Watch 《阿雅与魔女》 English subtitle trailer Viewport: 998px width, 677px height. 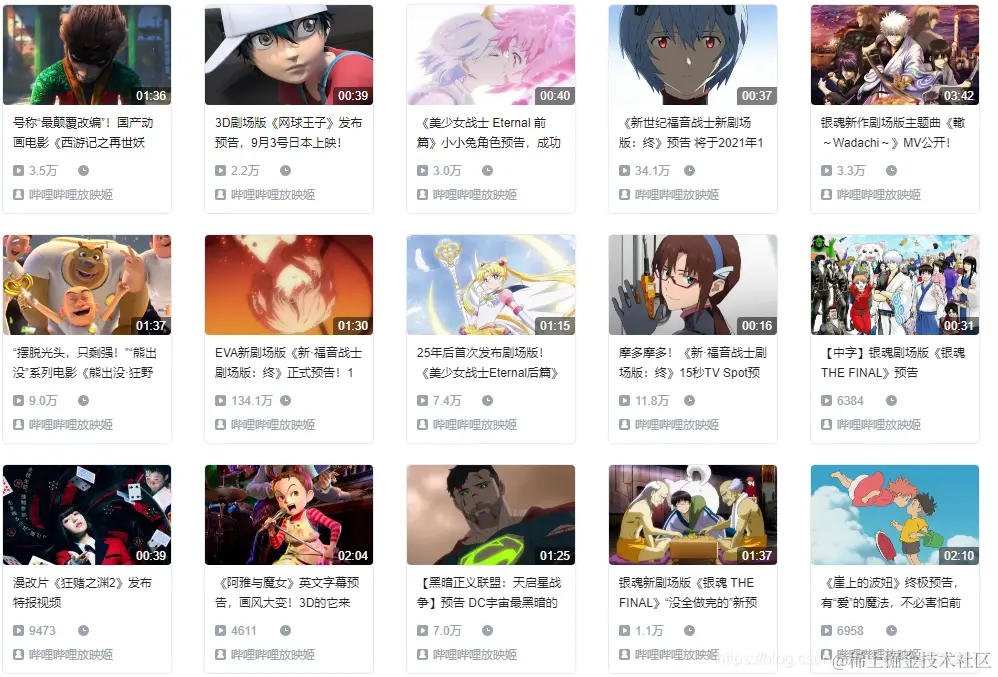[x=289, y=515]
